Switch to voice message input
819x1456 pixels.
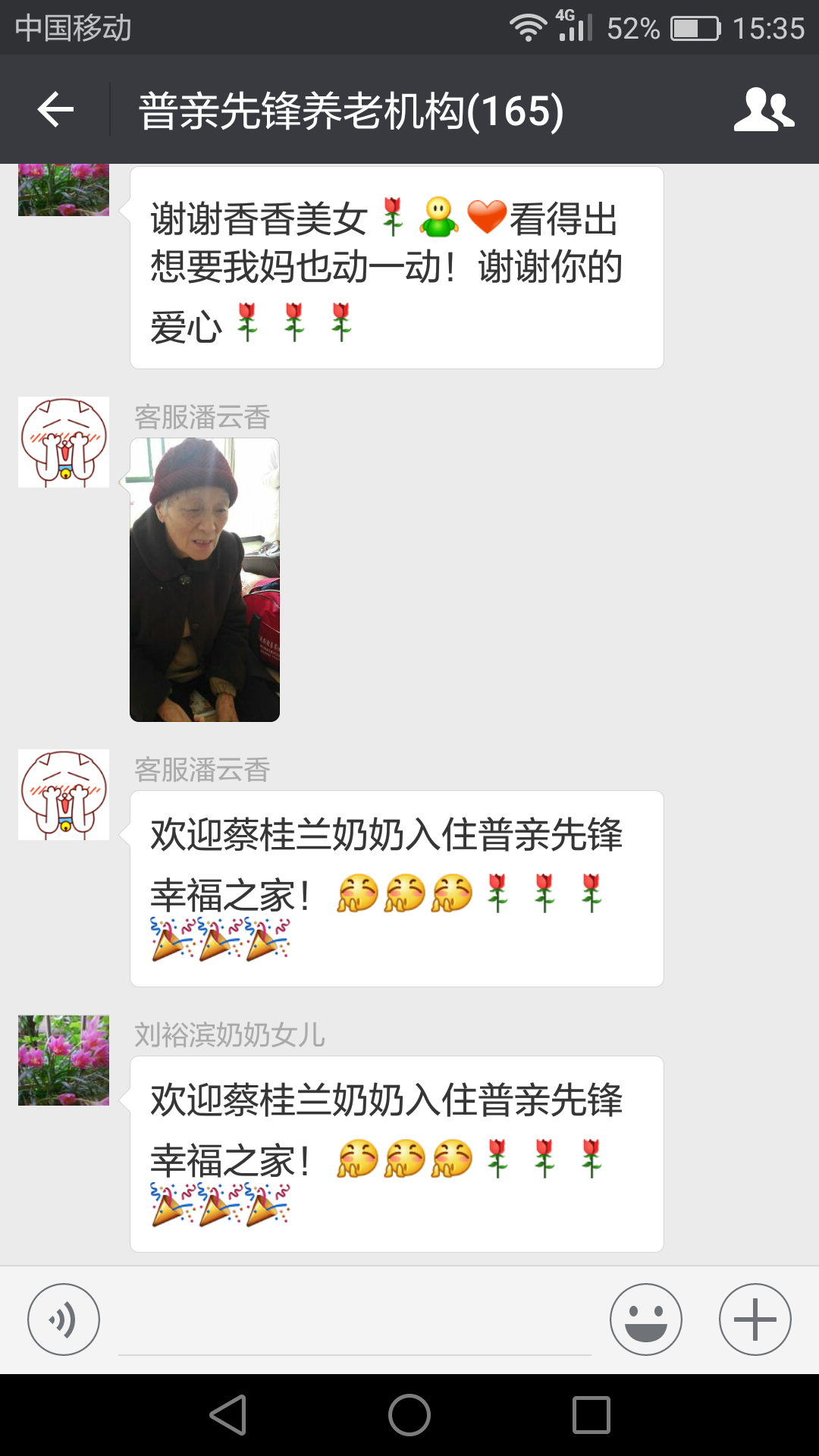click(x=64, y=1319)
